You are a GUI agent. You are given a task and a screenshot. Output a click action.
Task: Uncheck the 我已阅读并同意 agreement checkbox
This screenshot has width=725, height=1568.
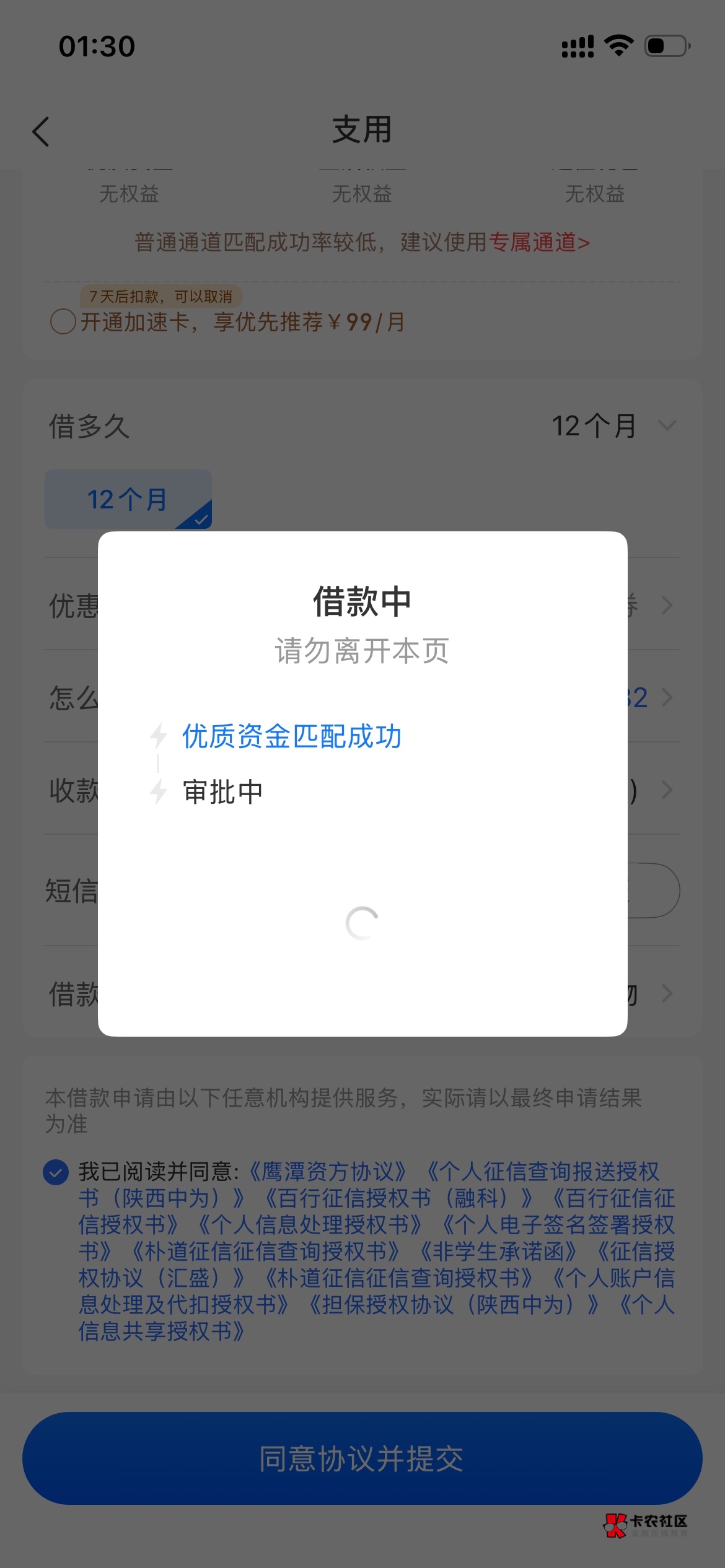56,1172
